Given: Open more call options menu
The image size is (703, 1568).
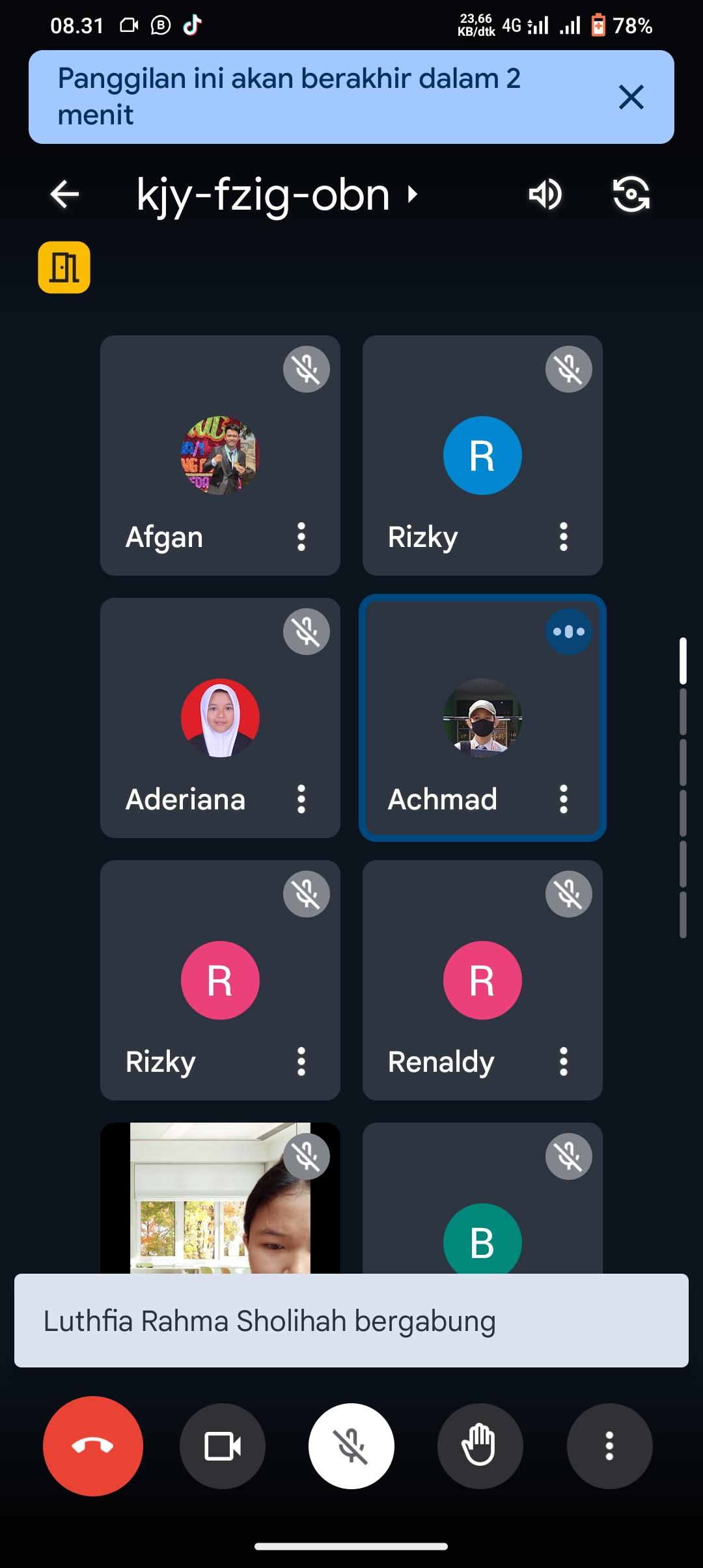Looking at the screenshot, I should 609,1446.
